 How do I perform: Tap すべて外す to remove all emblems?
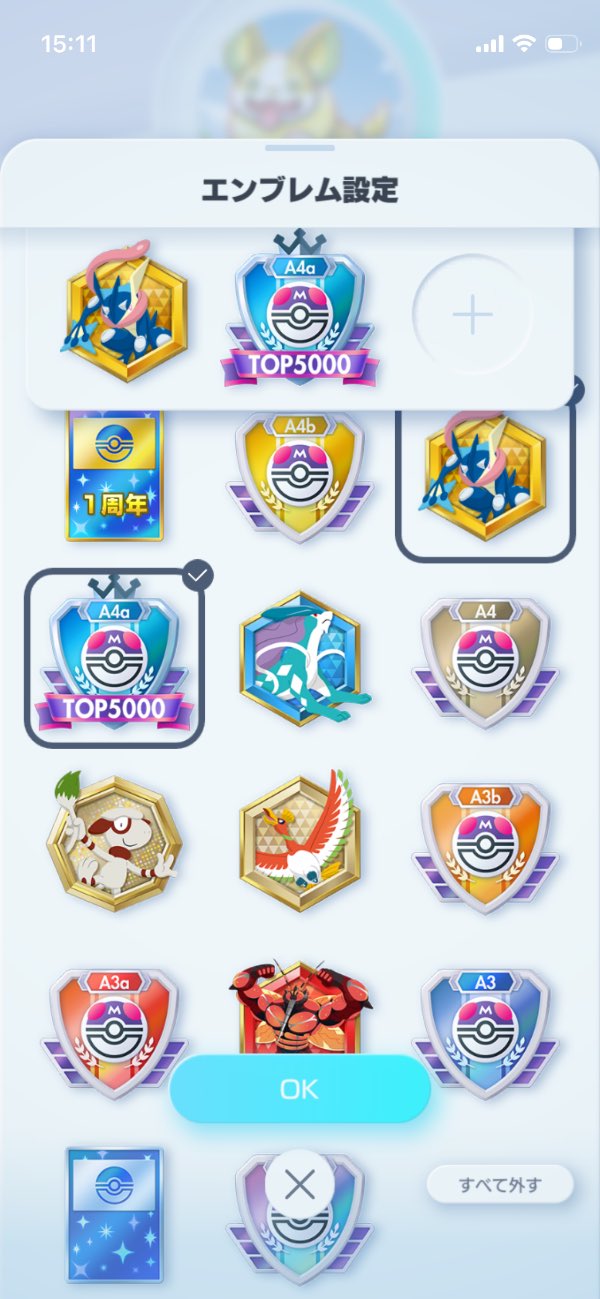[500, 1186]
